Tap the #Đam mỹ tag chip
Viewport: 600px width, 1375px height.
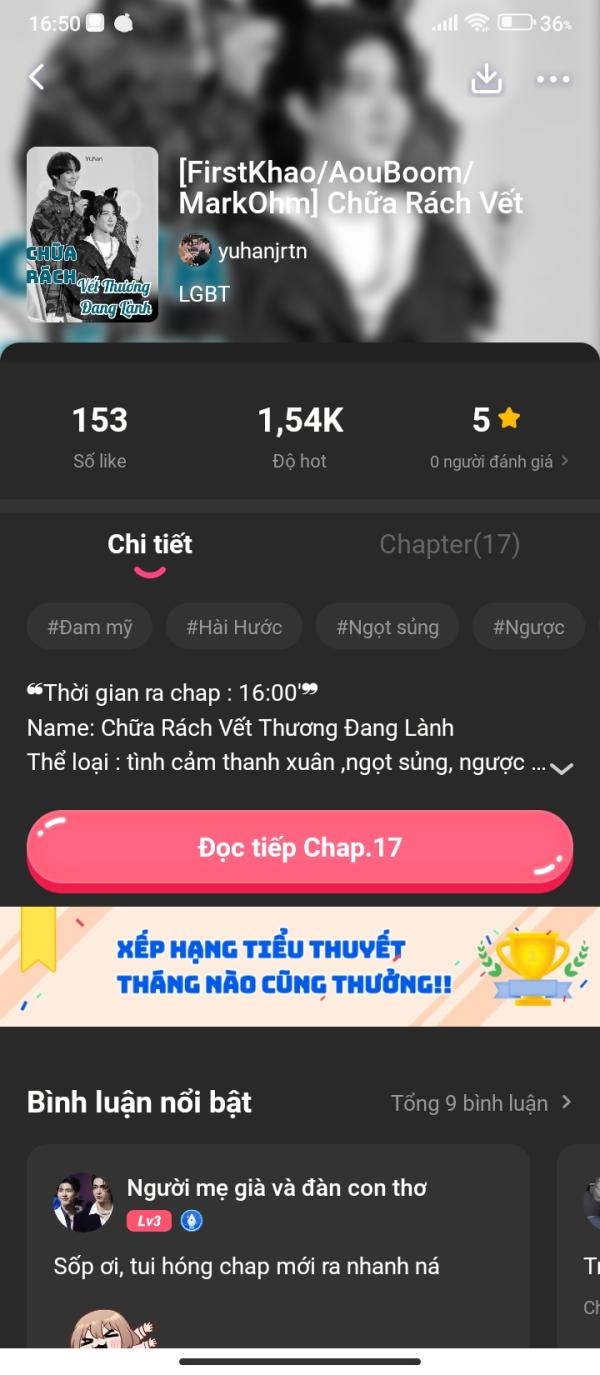(x=89, y=627)
